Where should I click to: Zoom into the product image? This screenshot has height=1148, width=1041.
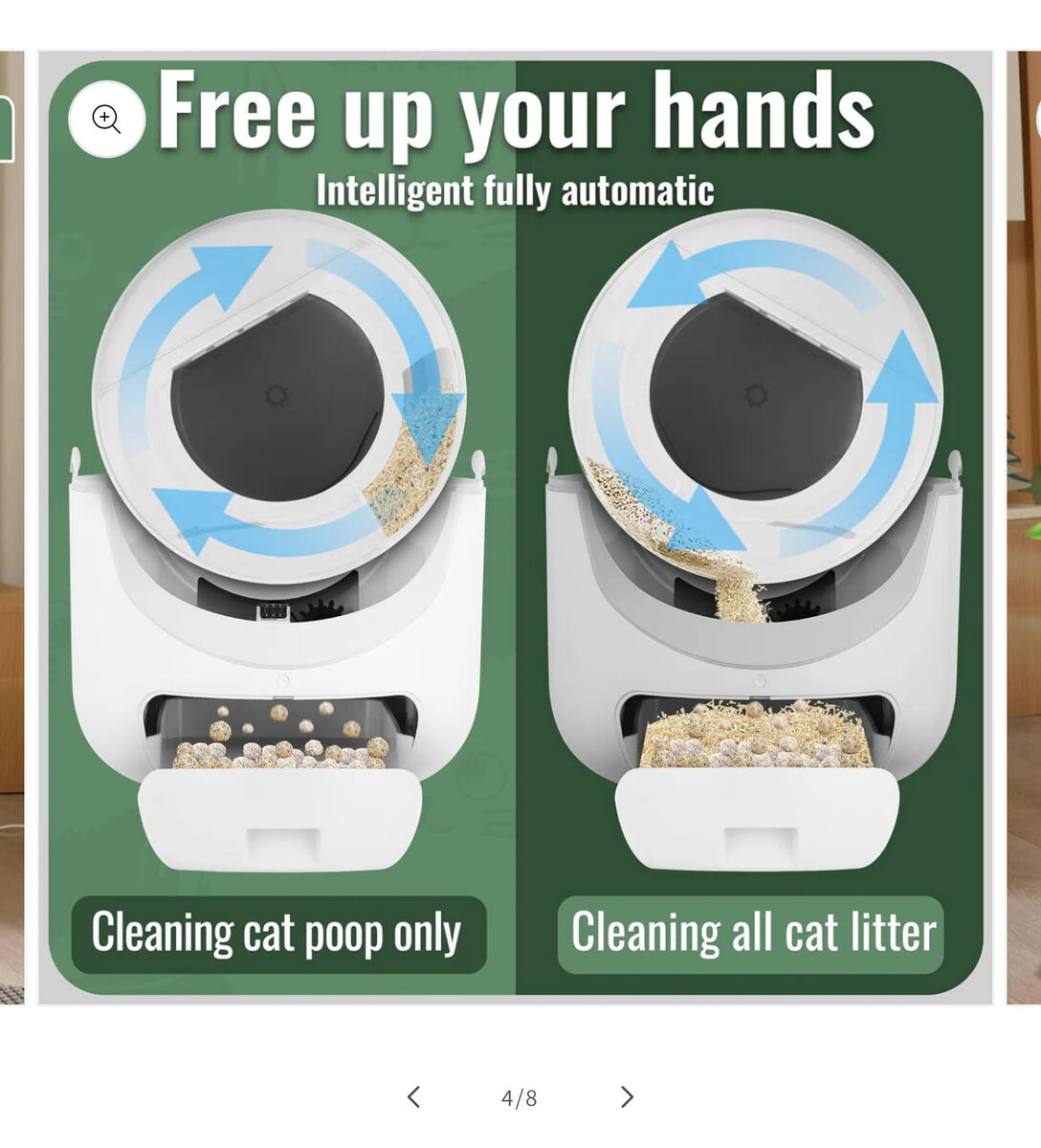pos(106,120)
